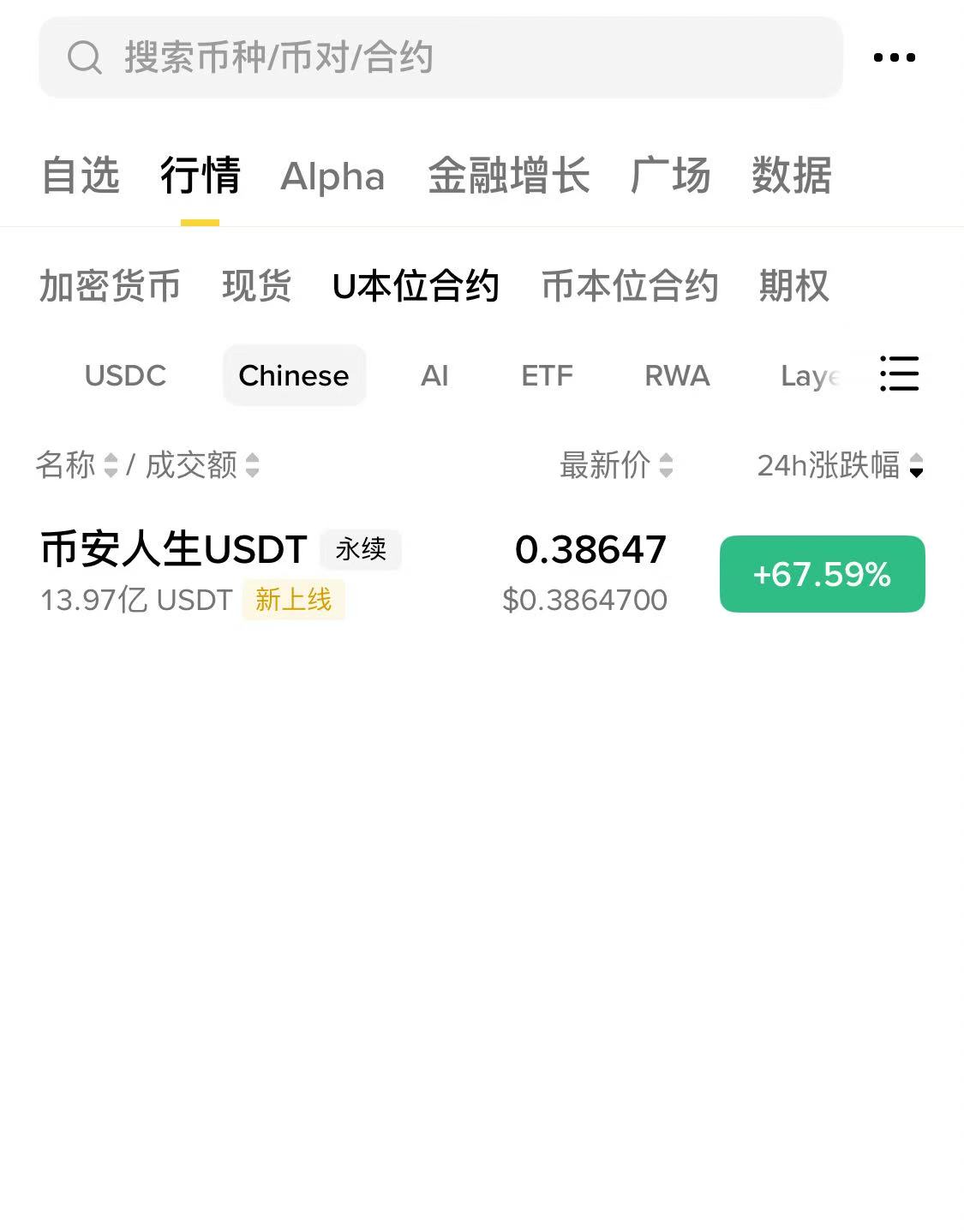Select the 现货 sub-tab

[257, 286]
